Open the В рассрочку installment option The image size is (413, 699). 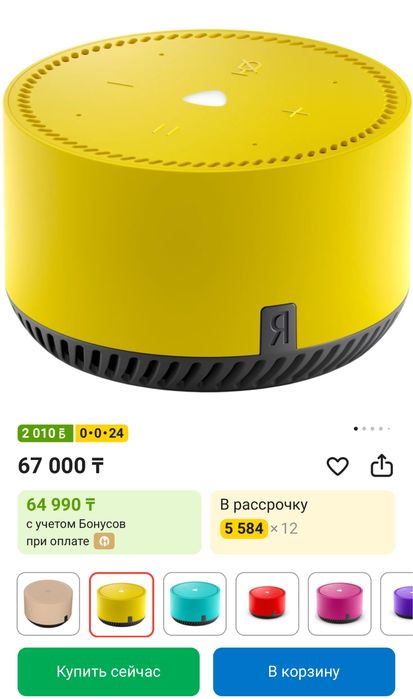pos(302,522)
